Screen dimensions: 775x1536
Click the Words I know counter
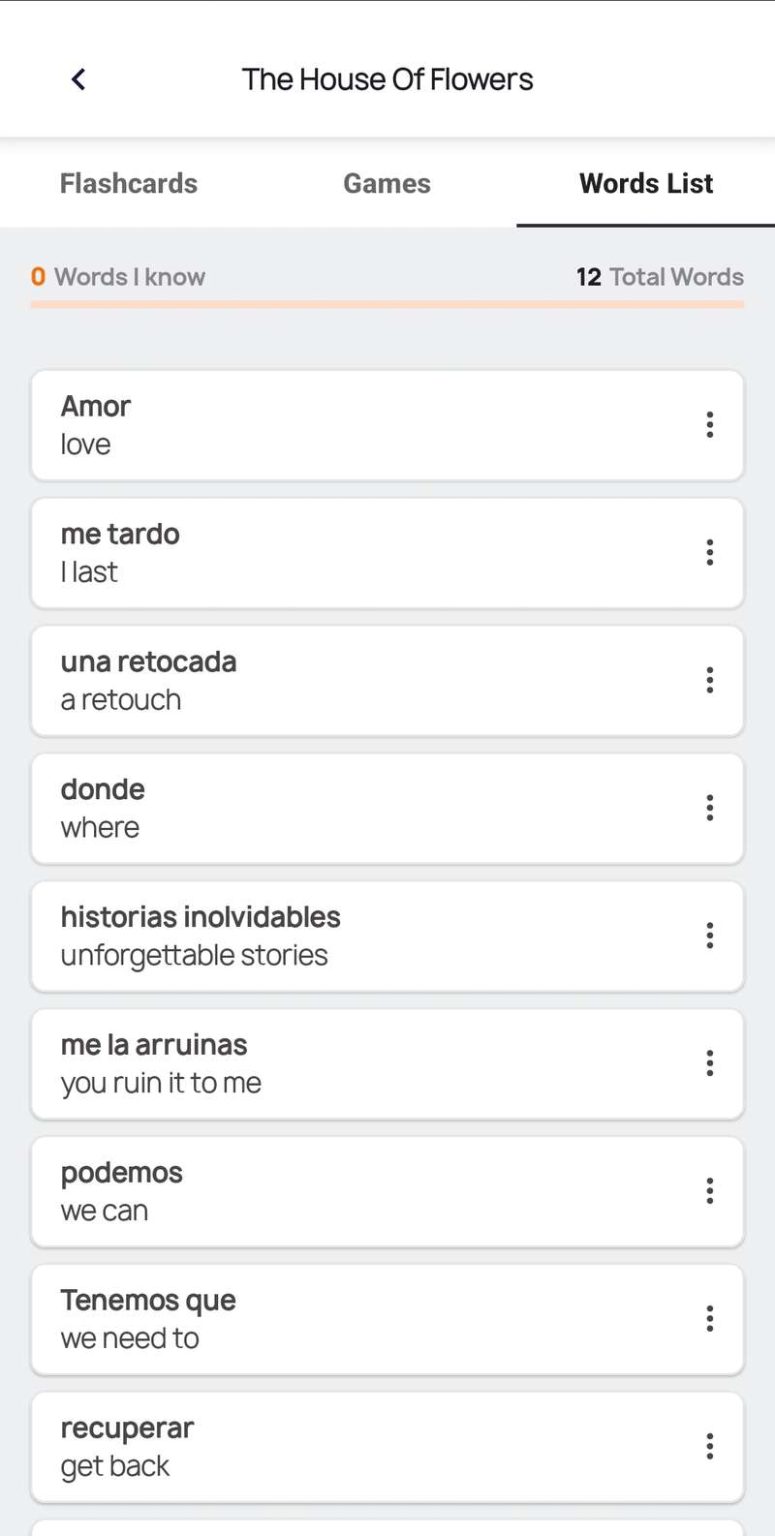point(117,277)
